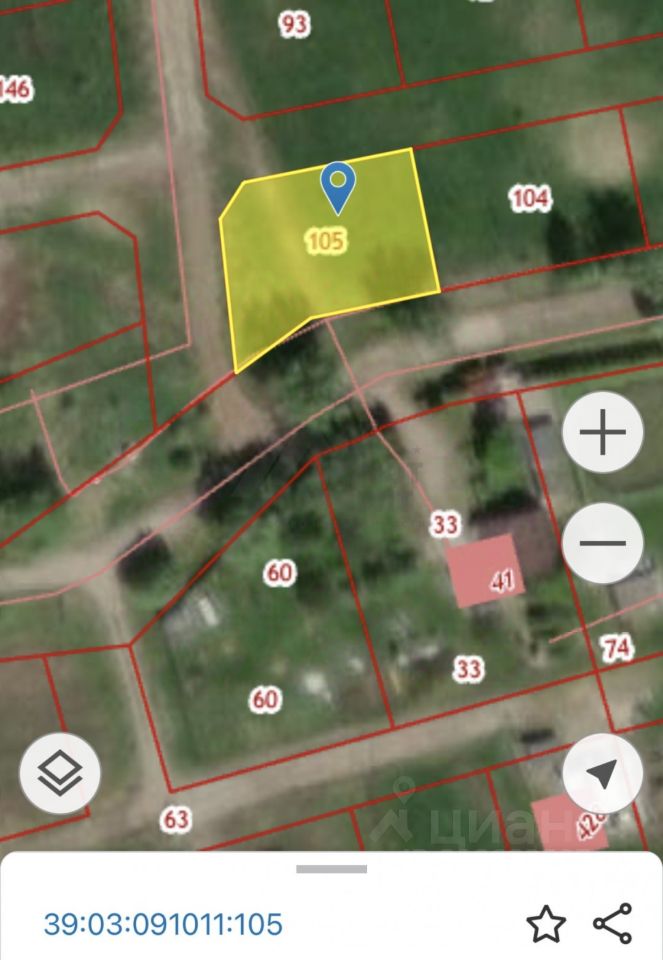Center map on my current location

pos(602,773)
